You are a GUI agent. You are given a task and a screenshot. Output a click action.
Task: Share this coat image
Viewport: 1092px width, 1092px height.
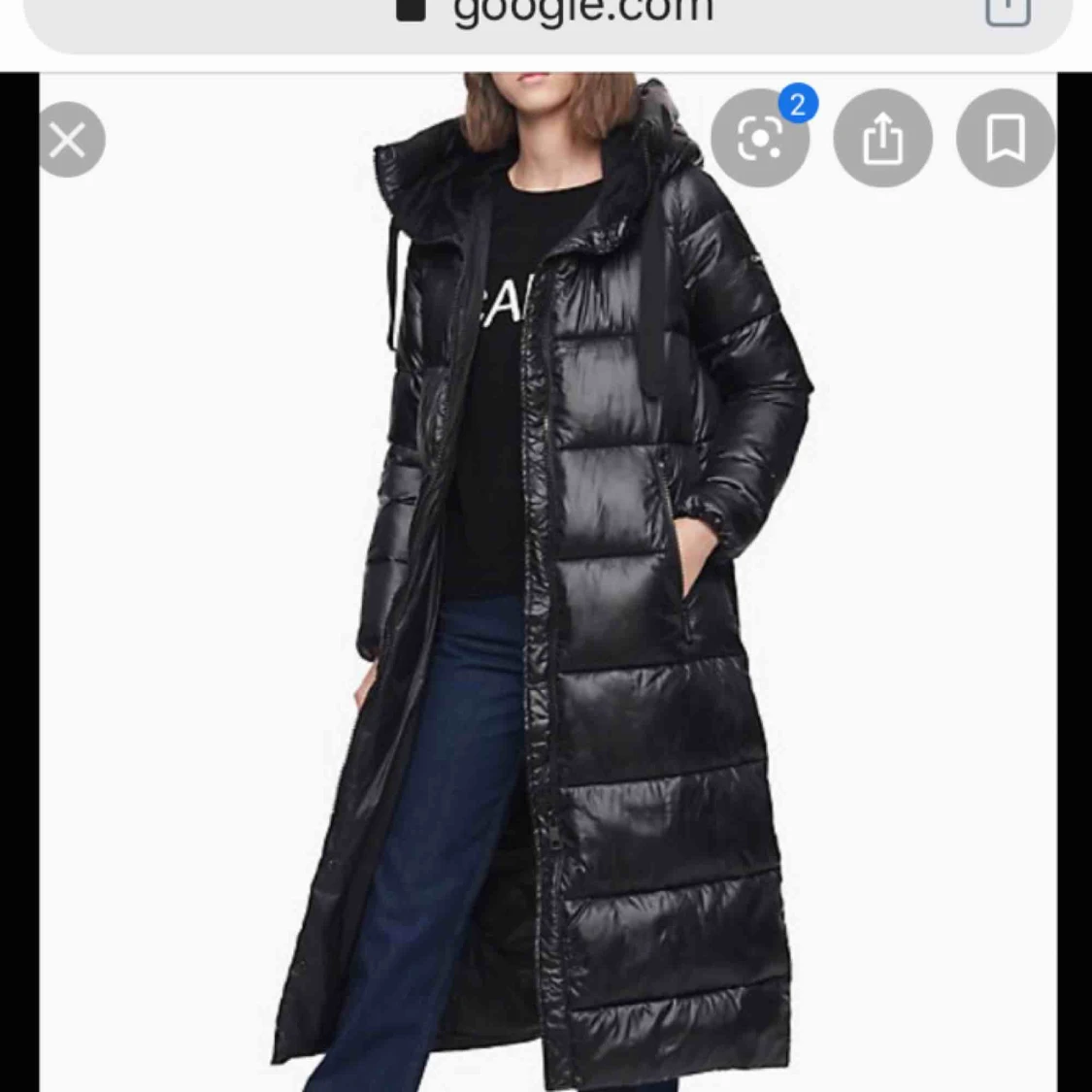tap(882, 139)
